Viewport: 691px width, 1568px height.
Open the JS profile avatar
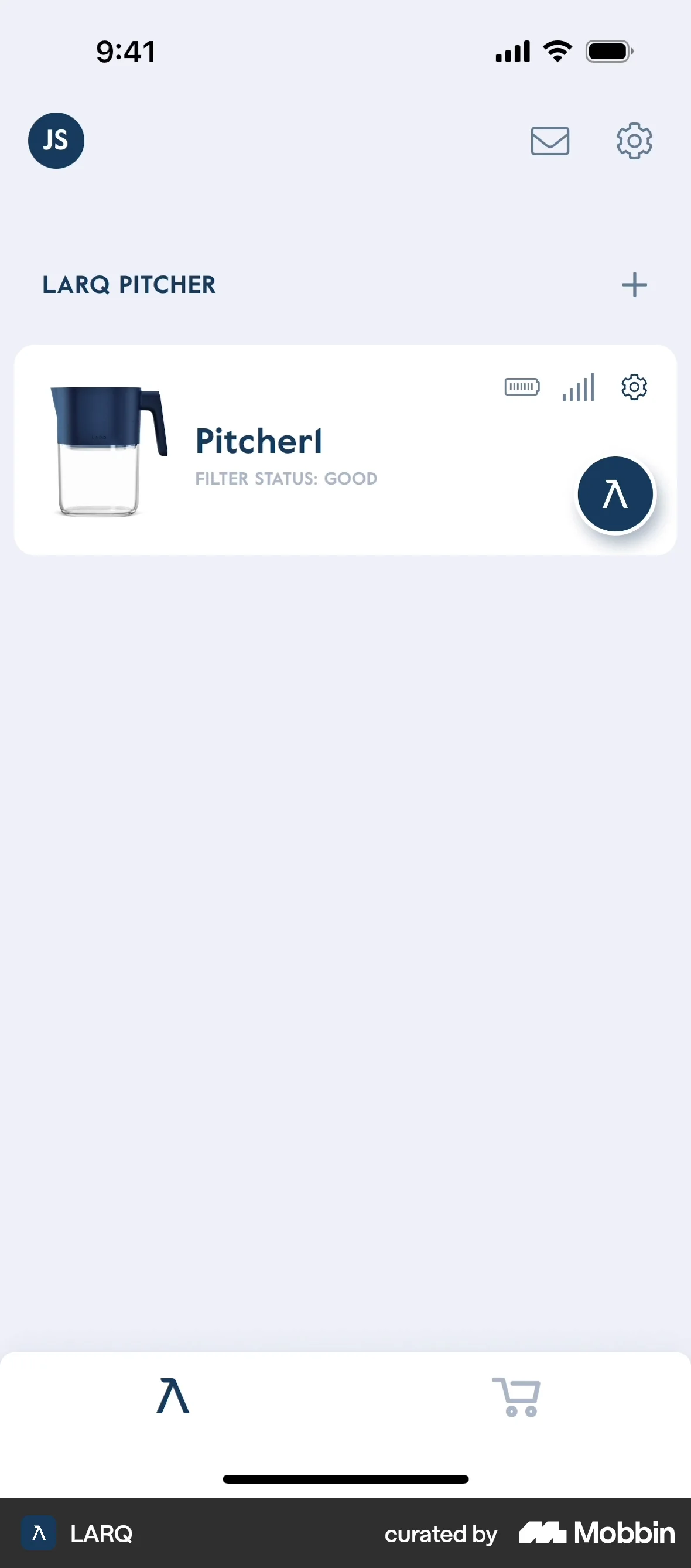tap(56, 141)
